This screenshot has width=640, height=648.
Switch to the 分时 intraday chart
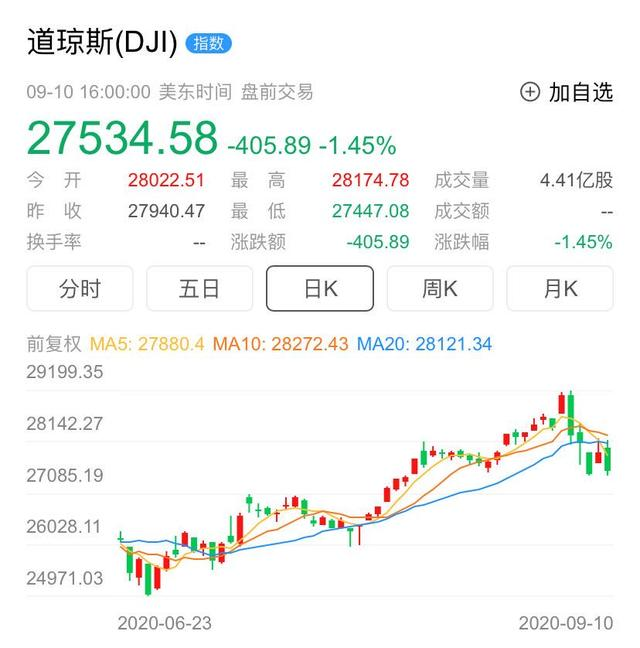80,289
